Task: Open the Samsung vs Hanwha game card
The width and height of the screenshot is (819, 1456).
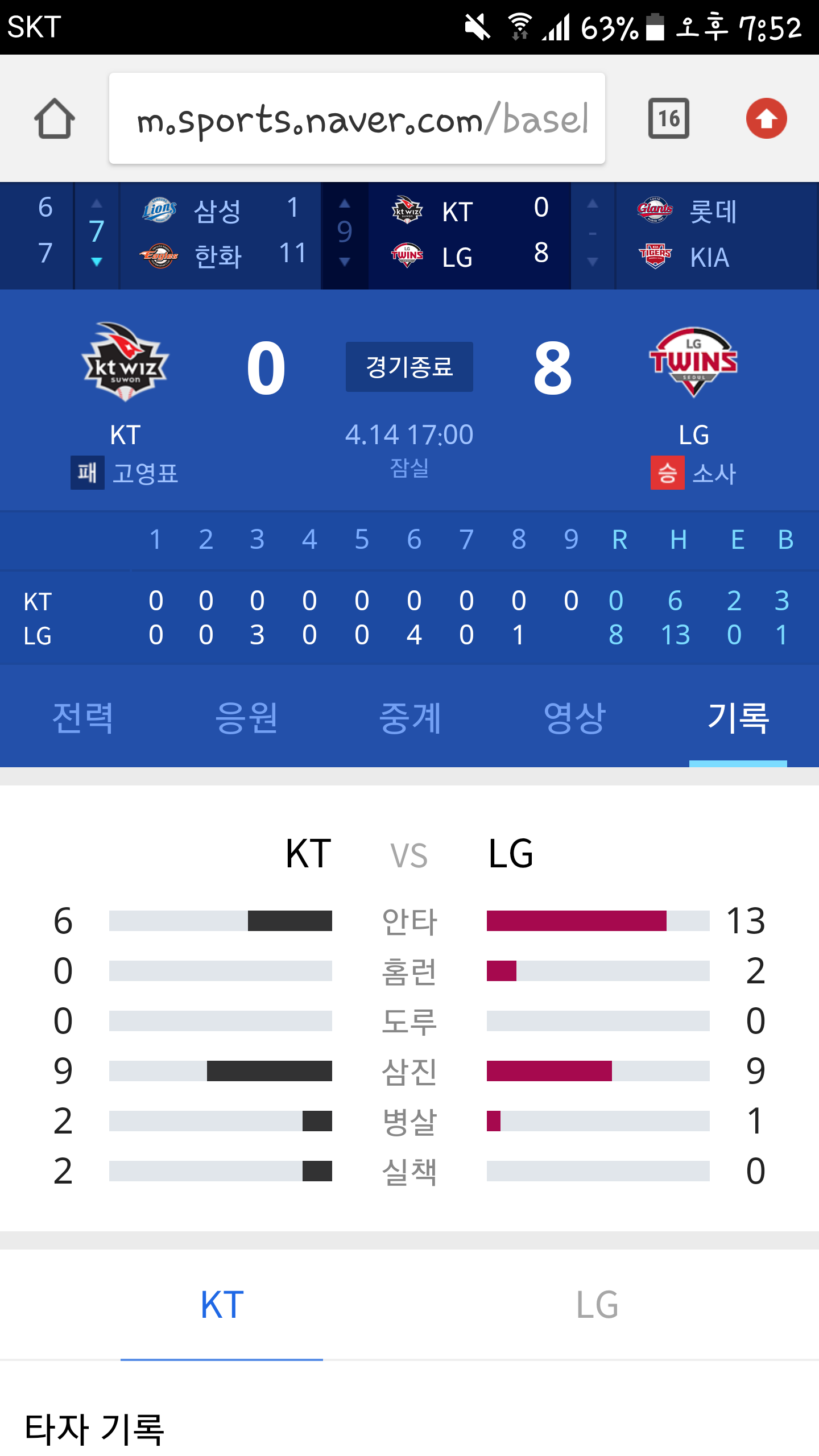Action: point(221,234)
